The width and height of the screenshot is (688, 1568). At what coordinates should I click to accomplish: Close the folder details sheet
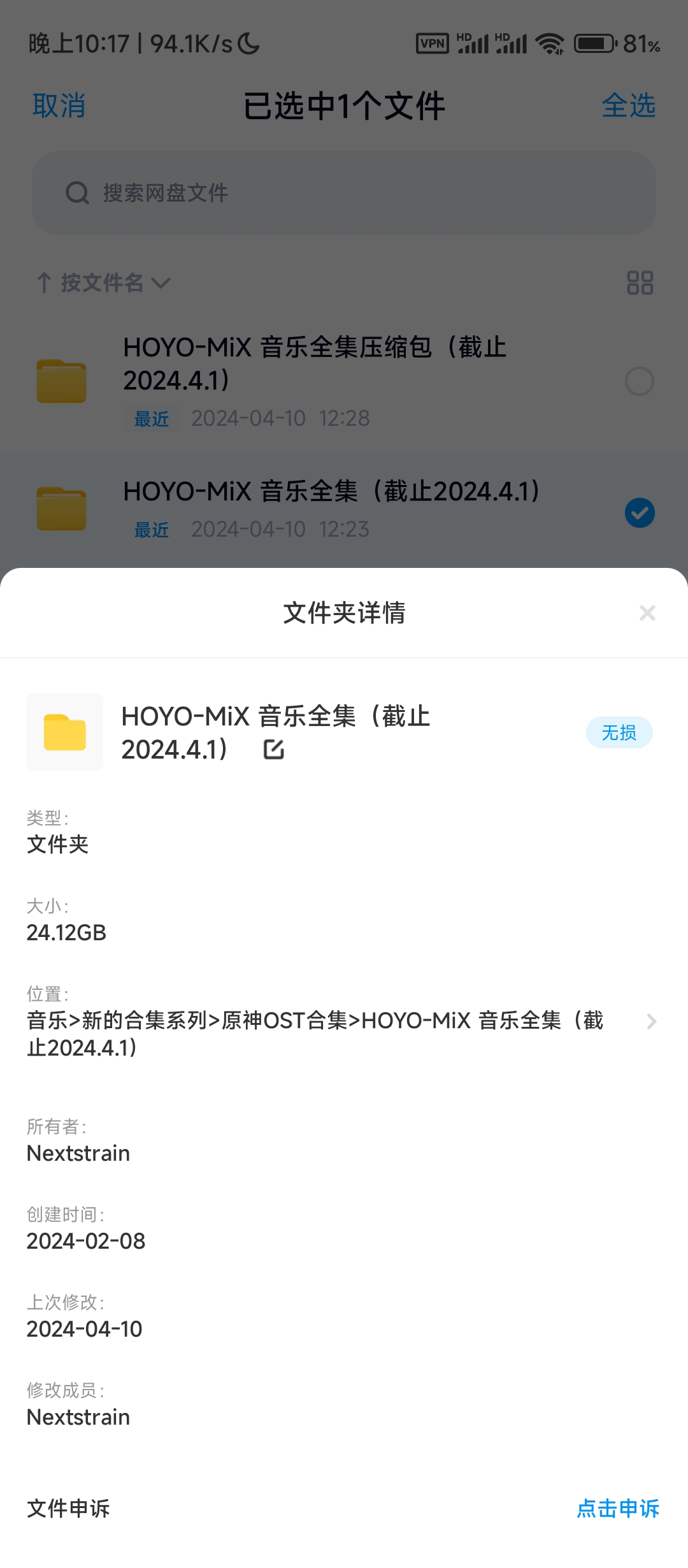[647, 613]
